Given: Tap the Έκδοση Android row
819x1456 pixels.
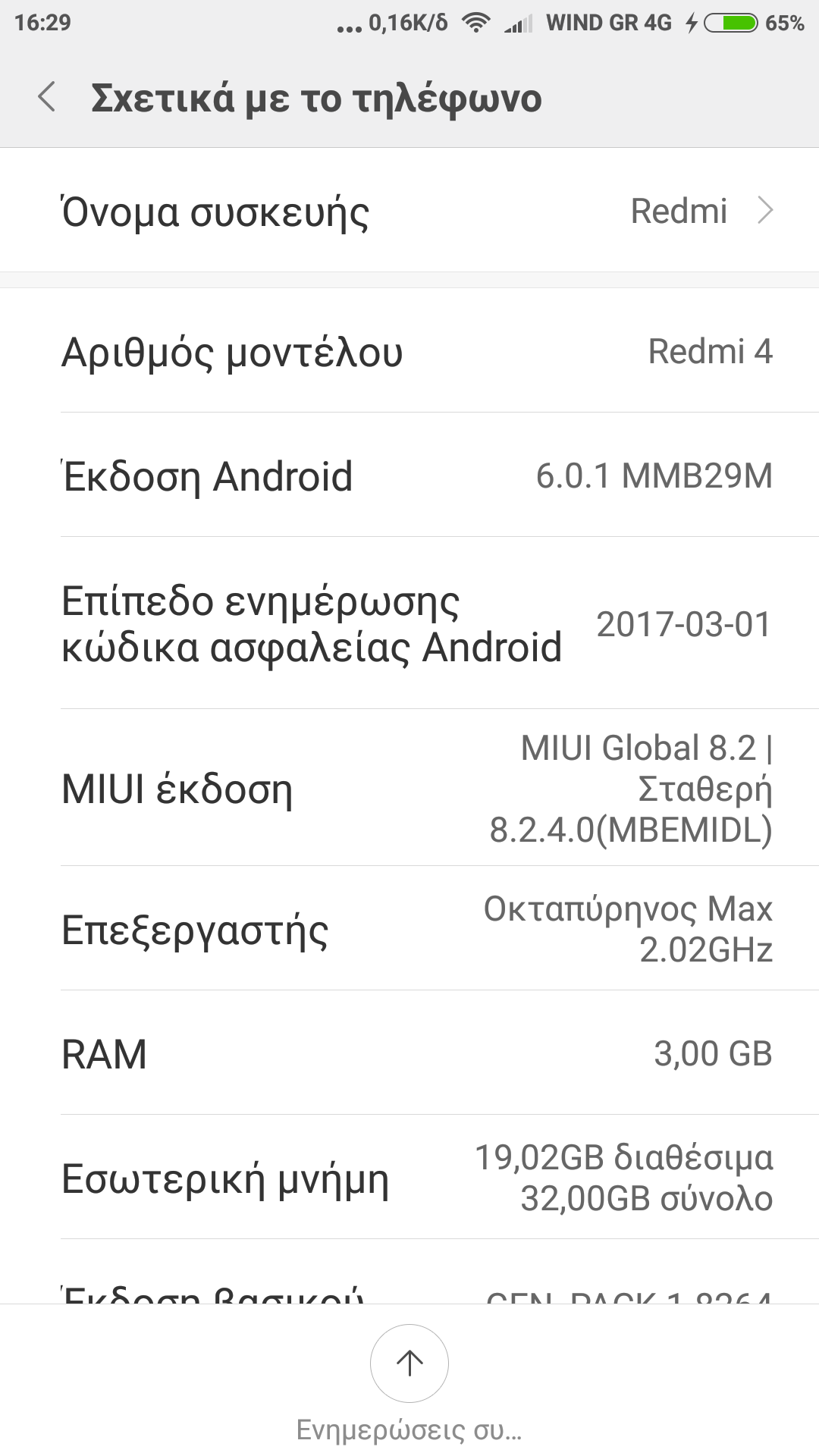Looking at the screenshot, I should pyautogui.click(x=409, y=476).
